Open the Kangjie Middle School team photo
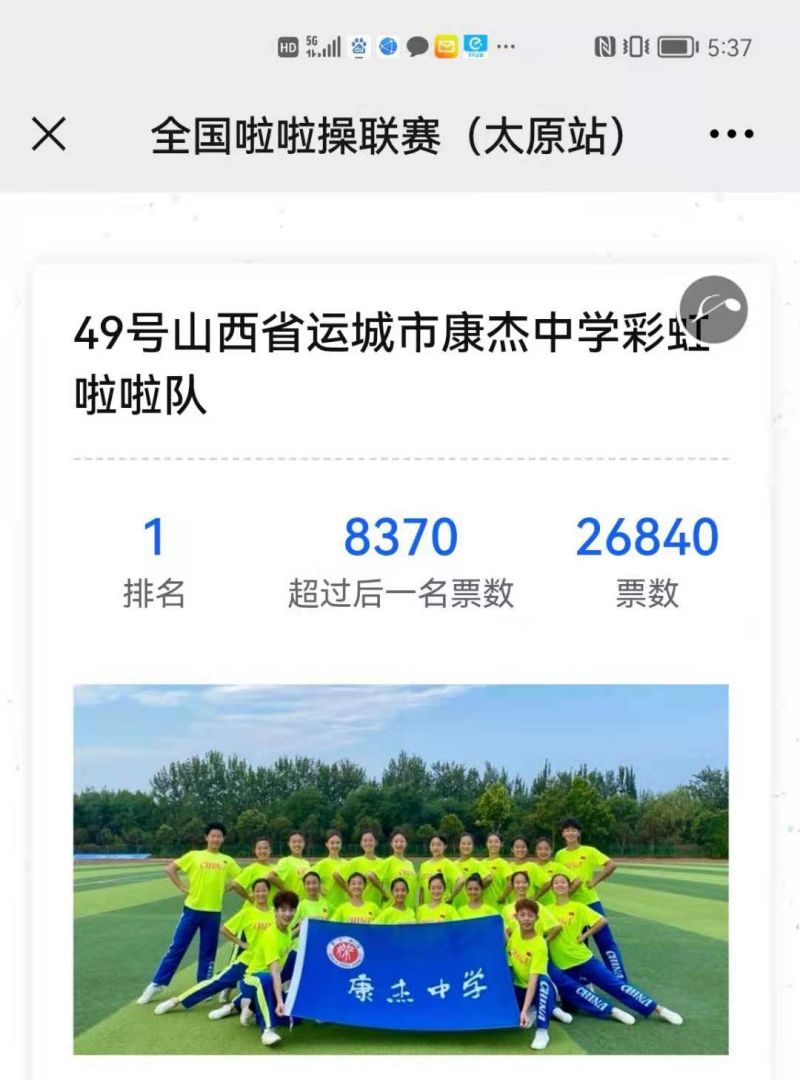The height and width of the screenshot is (1080, 800). 400,868
